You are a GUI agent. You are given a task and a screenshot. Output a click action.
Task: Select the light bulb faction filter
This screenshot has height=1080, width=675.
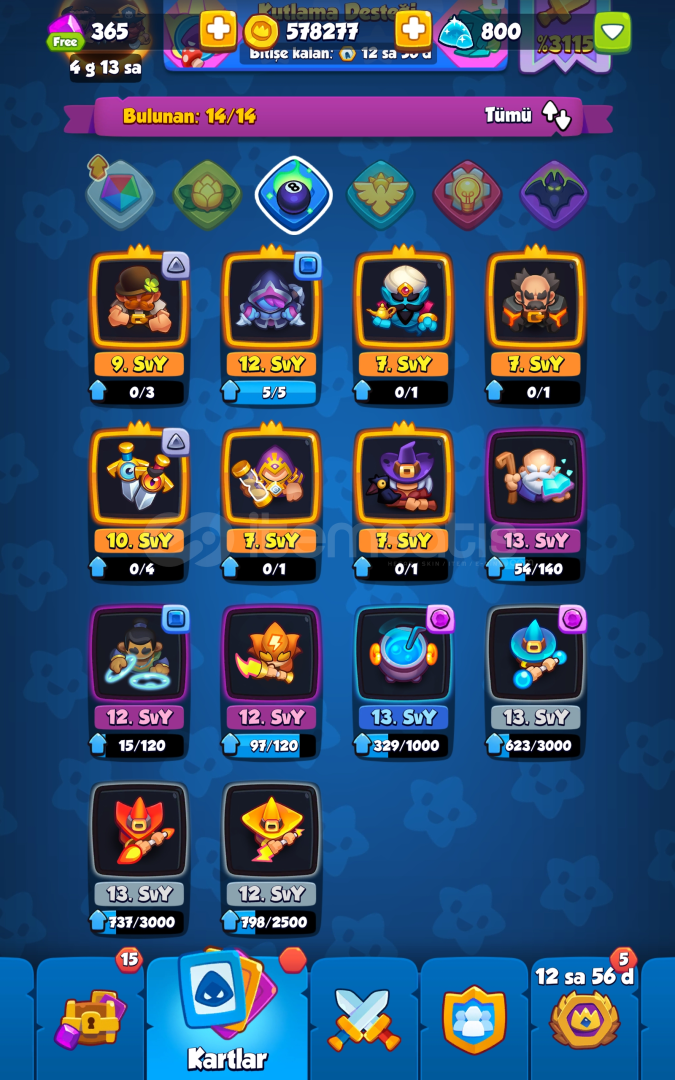(x=467, y=194)
